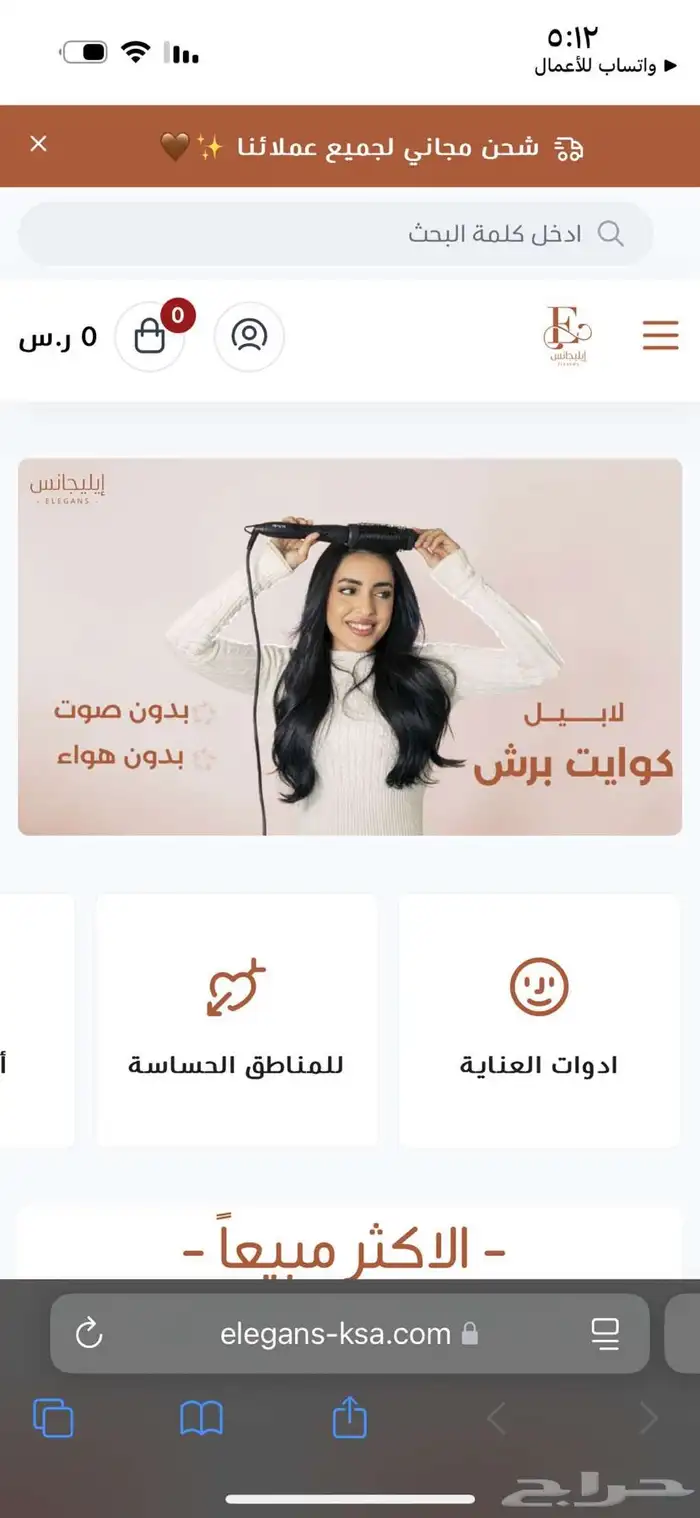
Task: Tap the ادخل كلمة البحث search field
Action: [335, 234]
